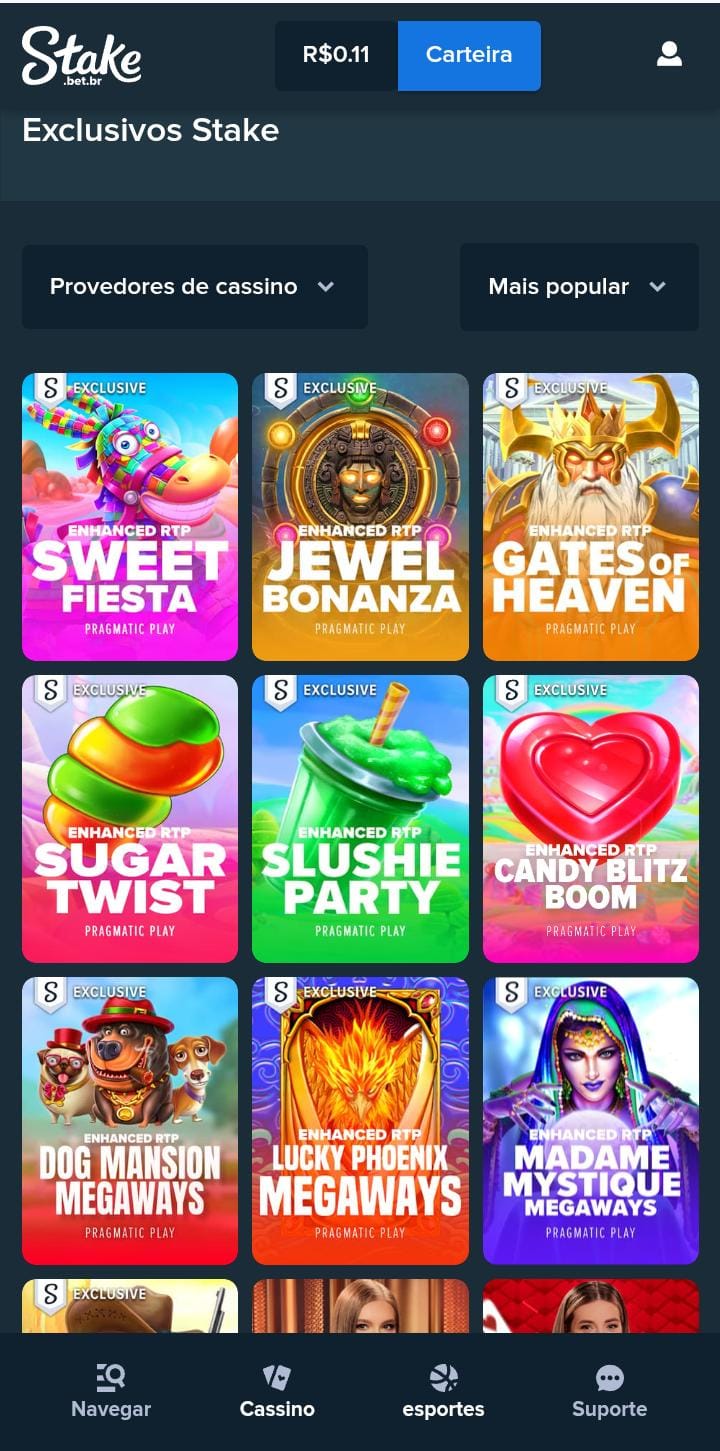Image resolution: width=720 pixels, height=1451 pixels.
Task: Tap the Carteira wallet button
Action: pos(469,55)
